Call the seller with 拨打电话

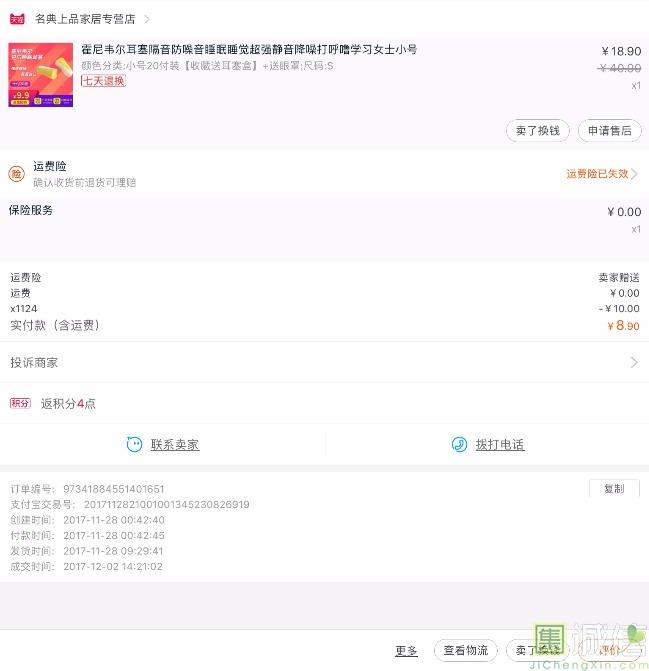pos(488,445)
